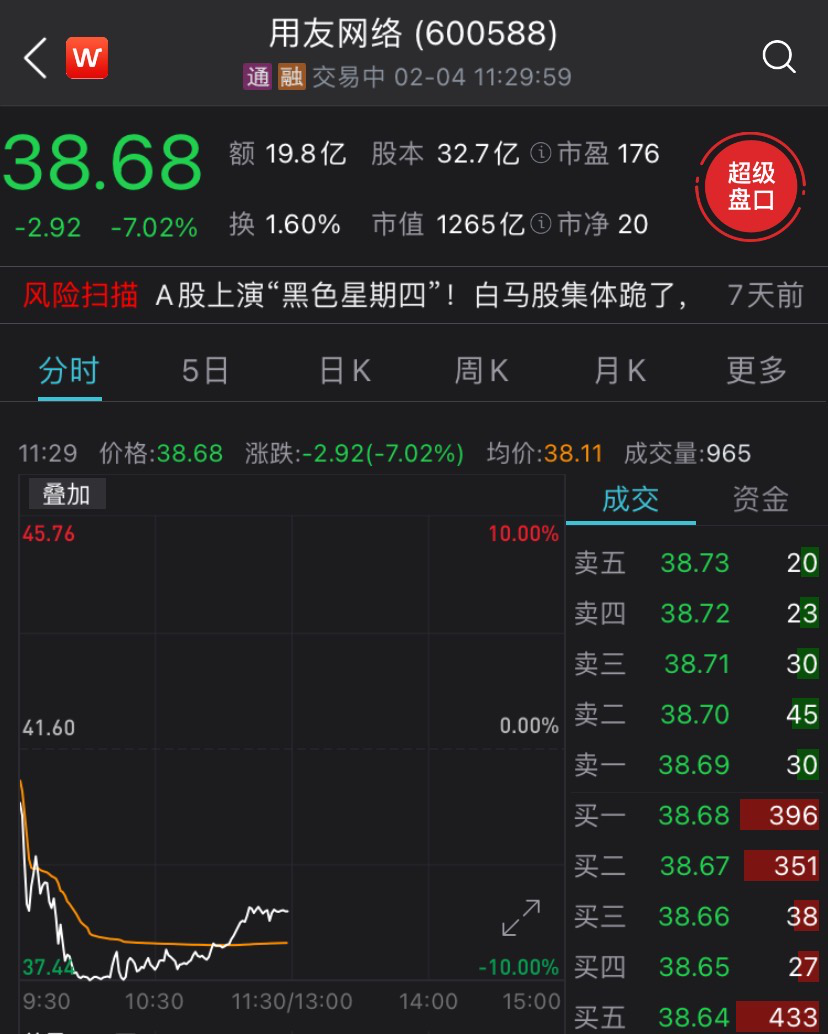Switch to the 月K chart tab
828x1034 pixels.
pos(619,371)
